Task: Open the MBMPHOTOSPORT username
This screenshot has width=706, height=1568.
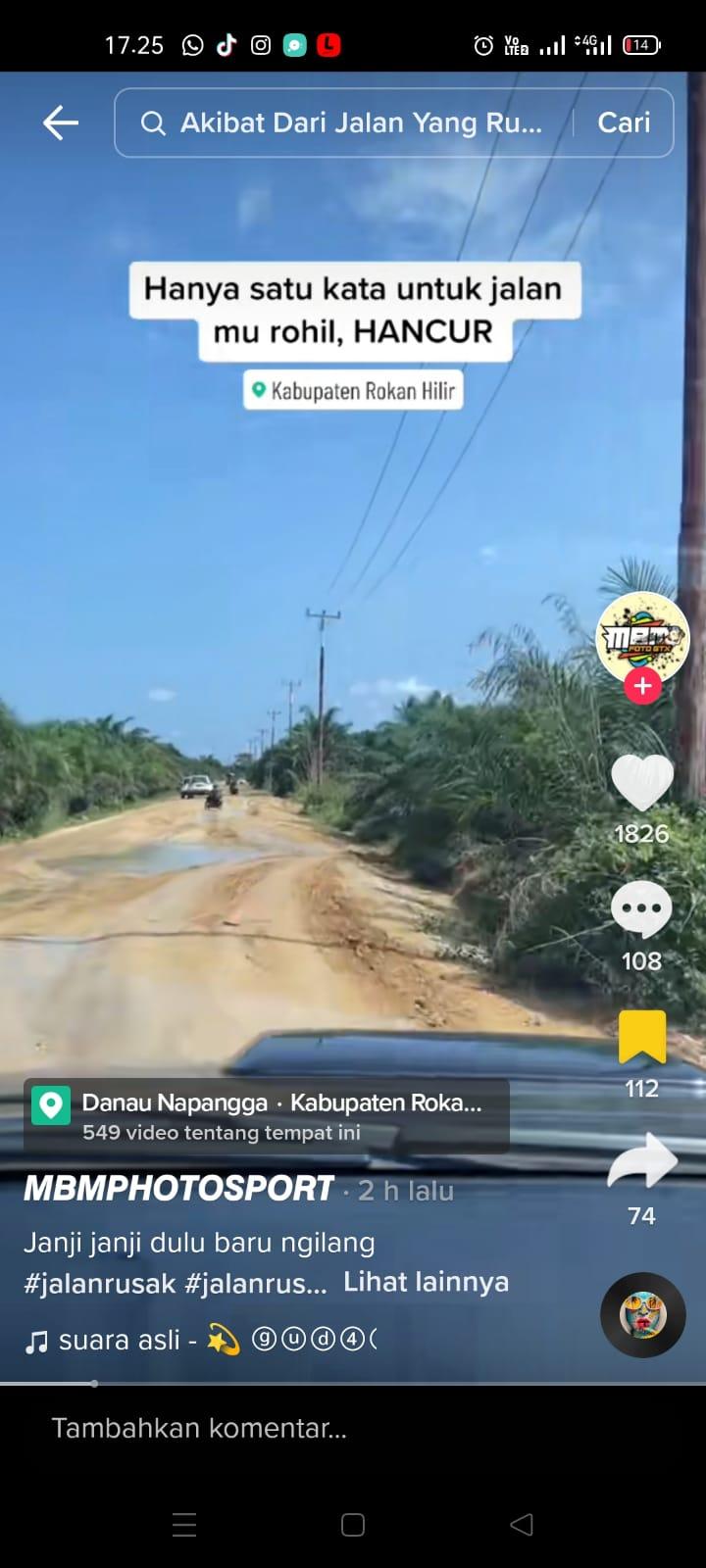Action: coord(178,1189)
